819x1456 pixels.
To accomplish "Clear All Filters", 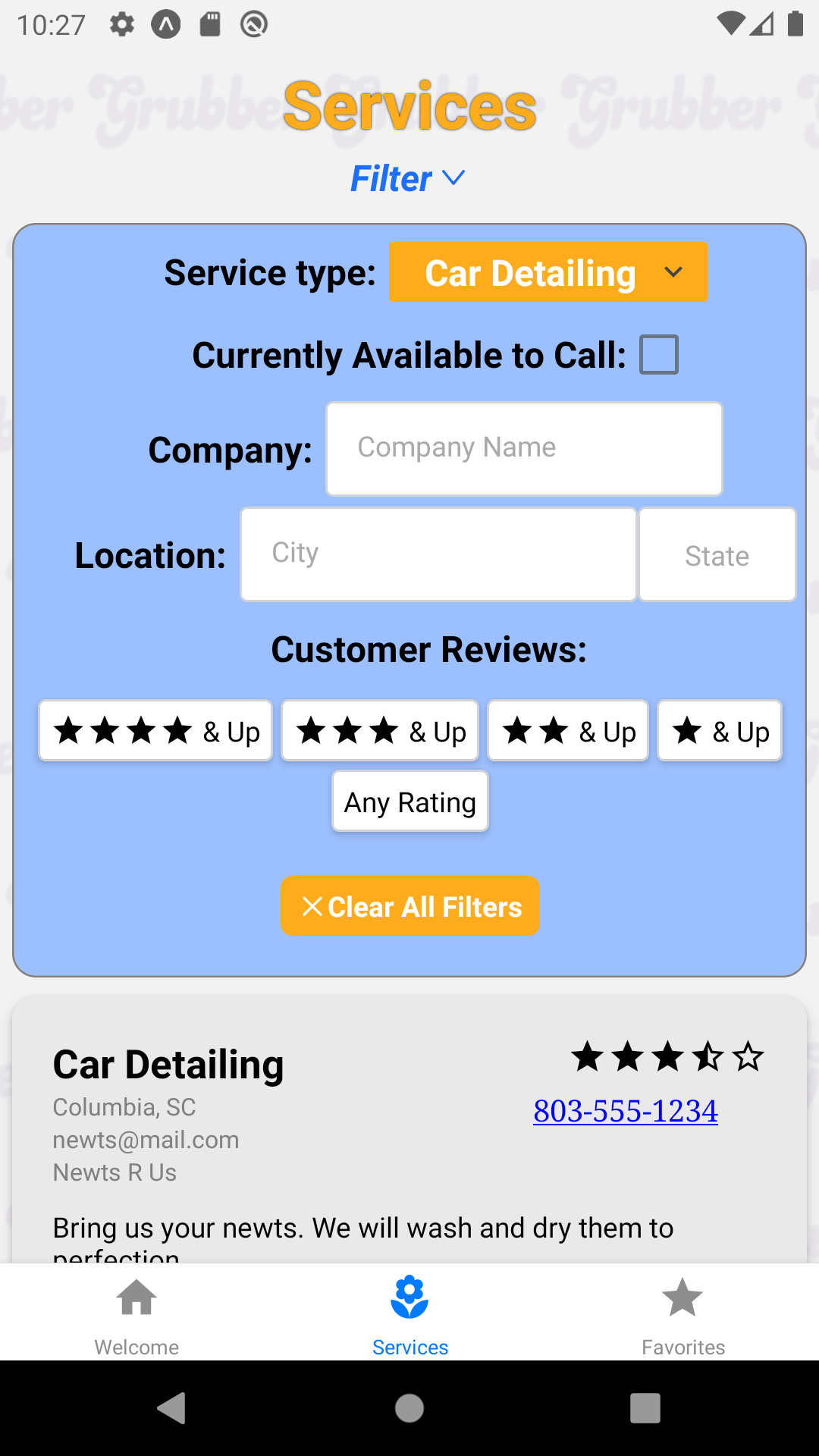I will [410, 906].
